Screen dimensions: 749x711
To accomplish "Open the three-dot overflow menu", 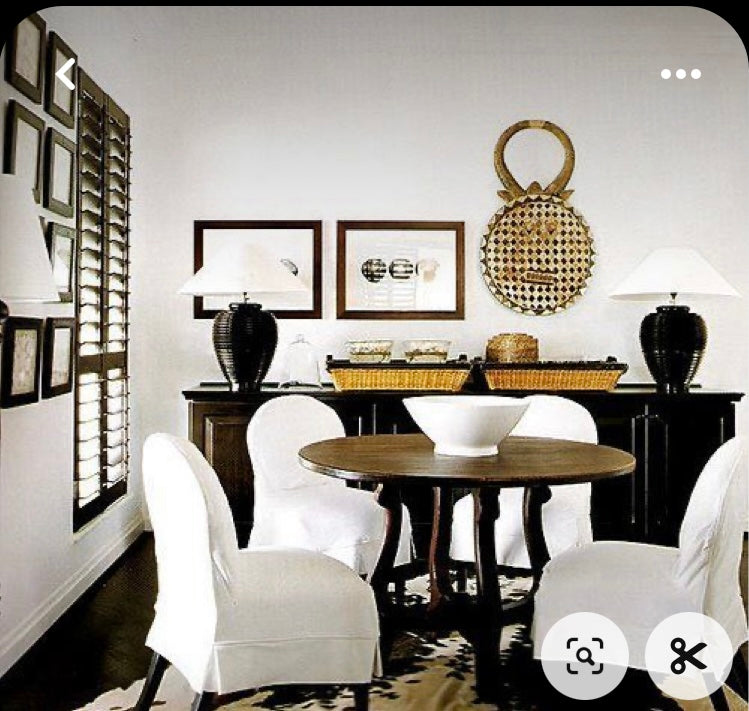I will coord(680,74).
